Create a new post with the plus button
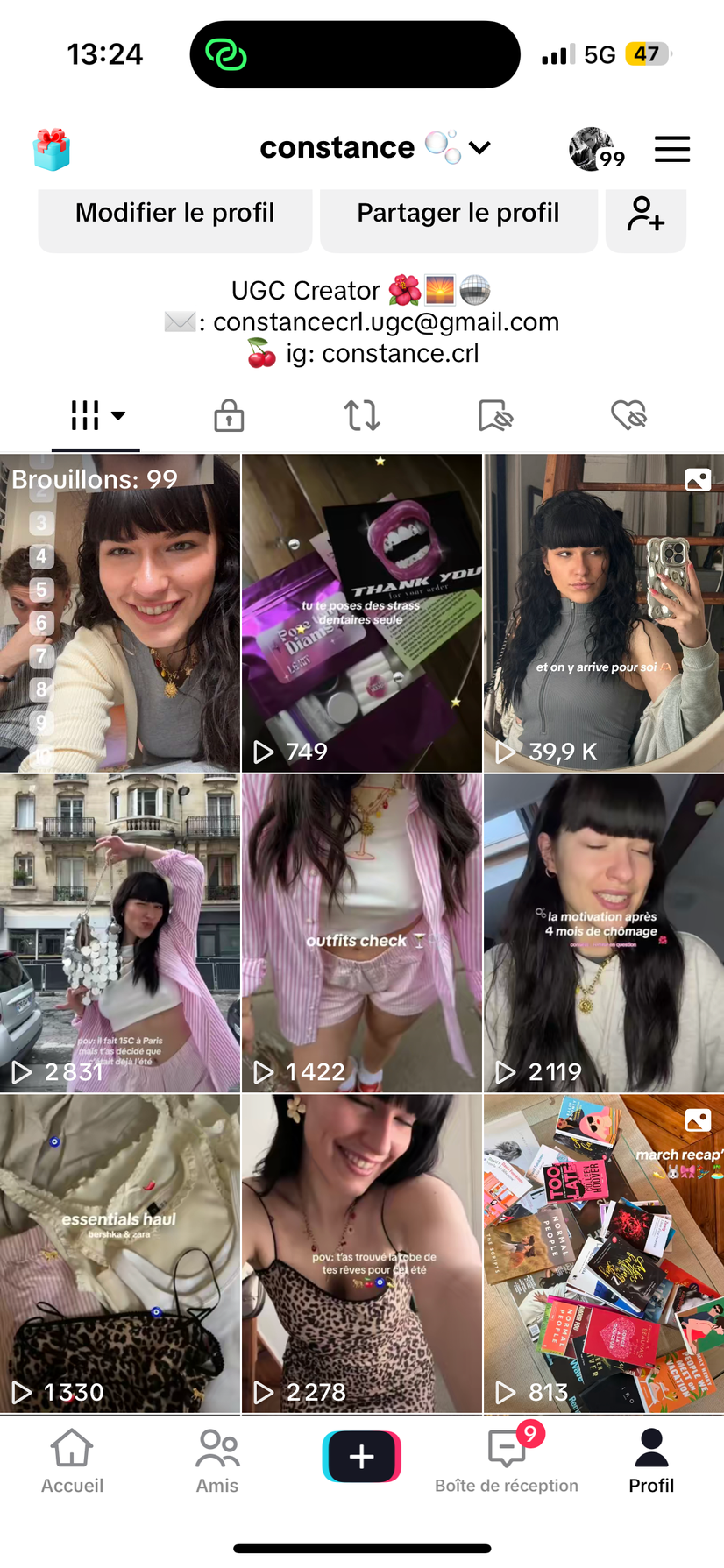Image resolution: width=724 pixels, height=1568 pixels. click(362, 1457)
